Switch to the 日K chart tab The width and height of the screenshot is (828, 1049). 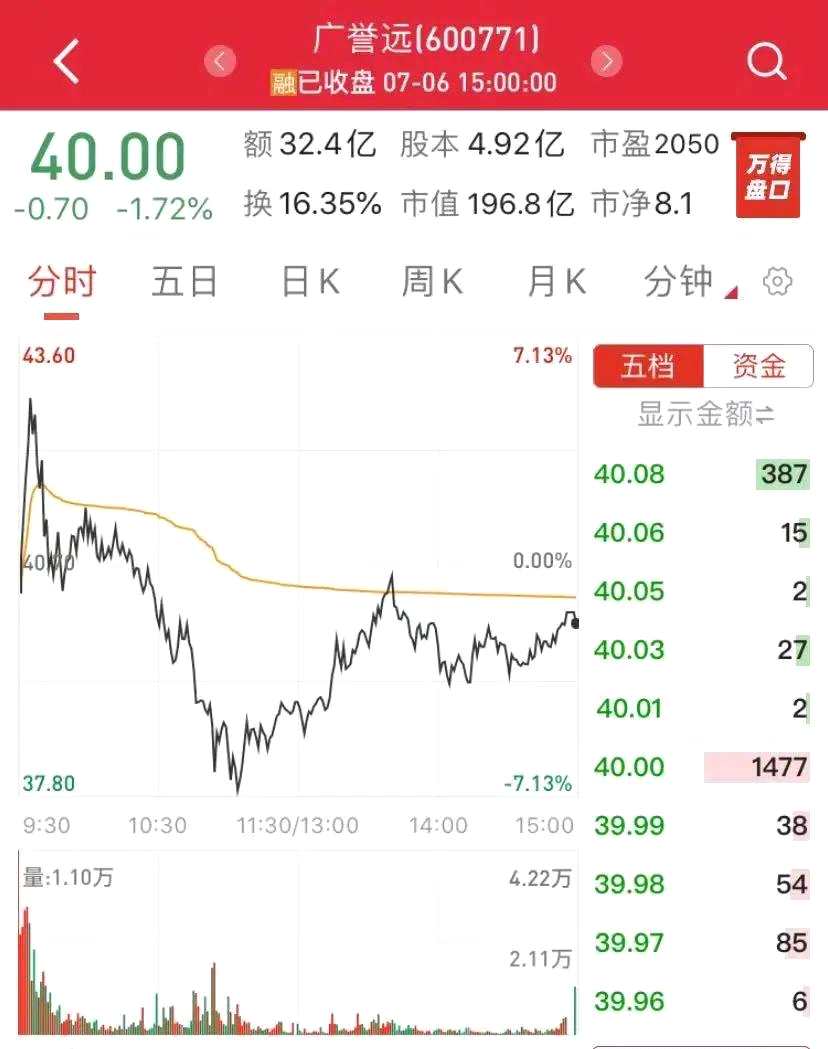tap(310, 283)
